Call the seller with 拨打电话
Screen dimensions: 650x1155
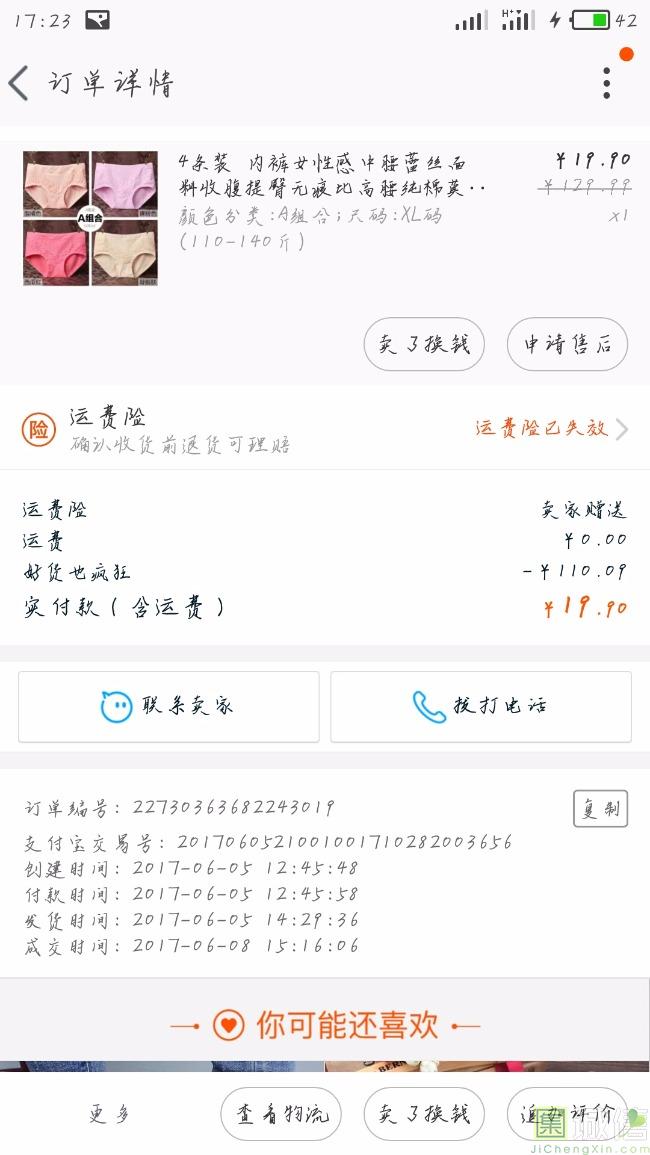tap(481, 706)
